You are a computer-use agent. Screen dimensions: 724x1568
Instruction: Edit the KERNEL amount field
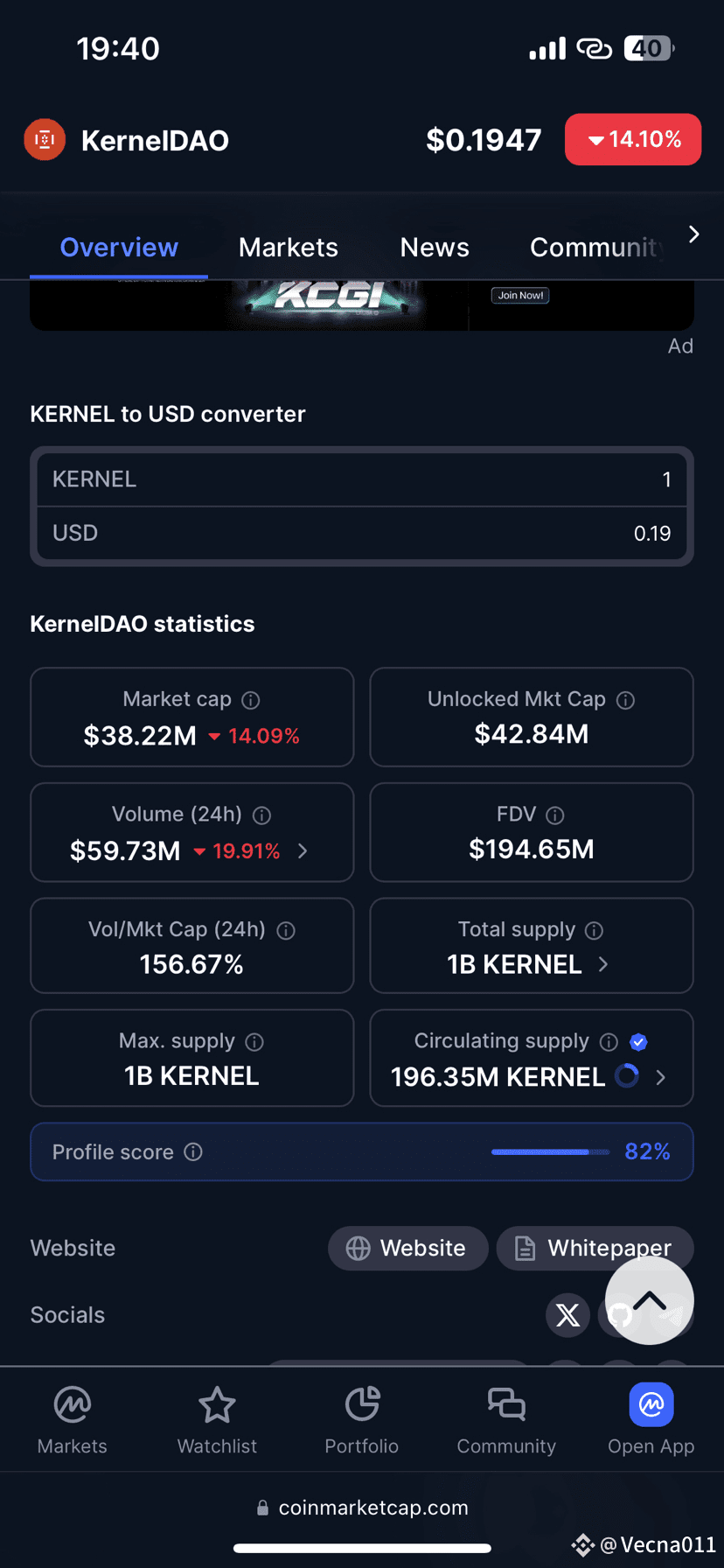[x=362, y=479]
